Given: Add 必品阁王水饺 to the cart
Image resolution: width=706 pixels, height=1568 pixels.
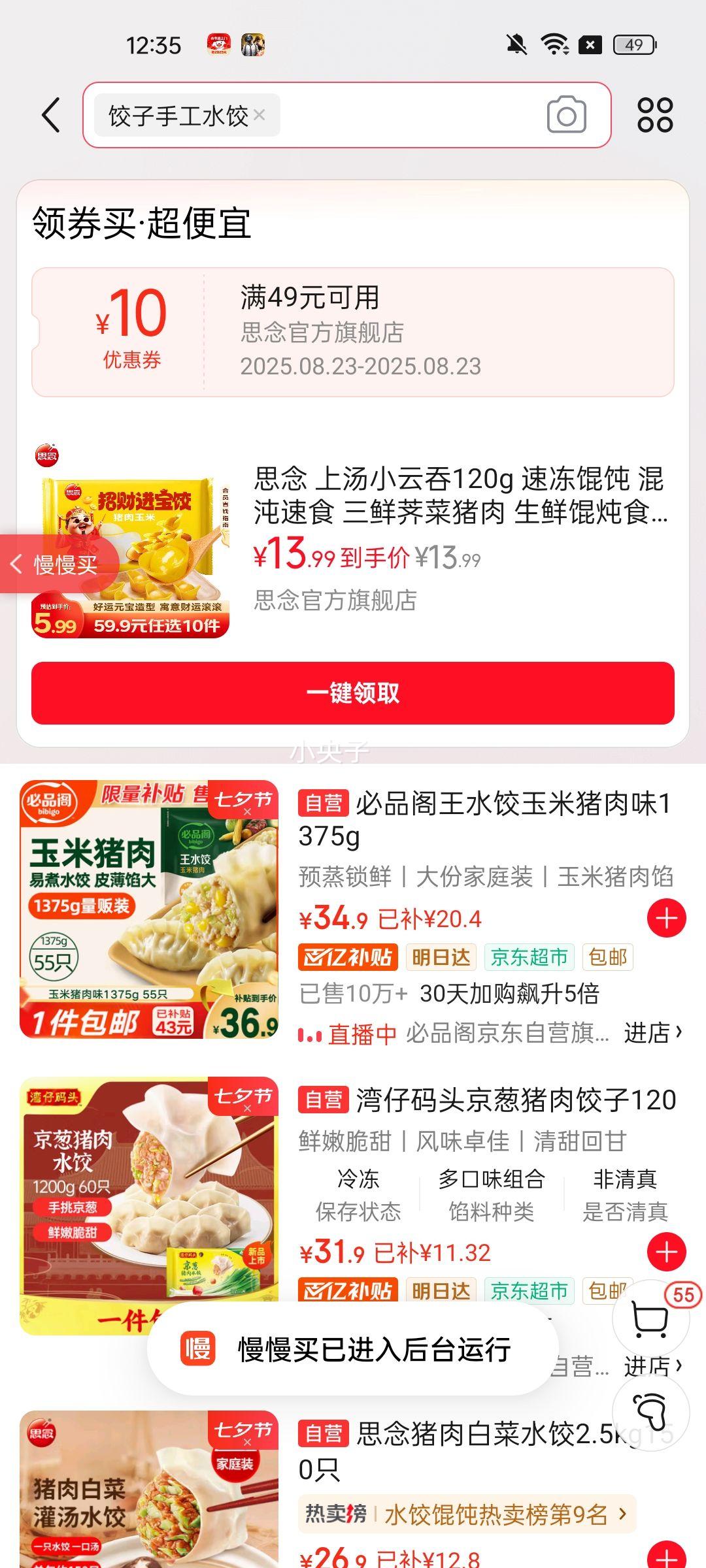Looking at the screenshot, I should click(x=666, y=918).
